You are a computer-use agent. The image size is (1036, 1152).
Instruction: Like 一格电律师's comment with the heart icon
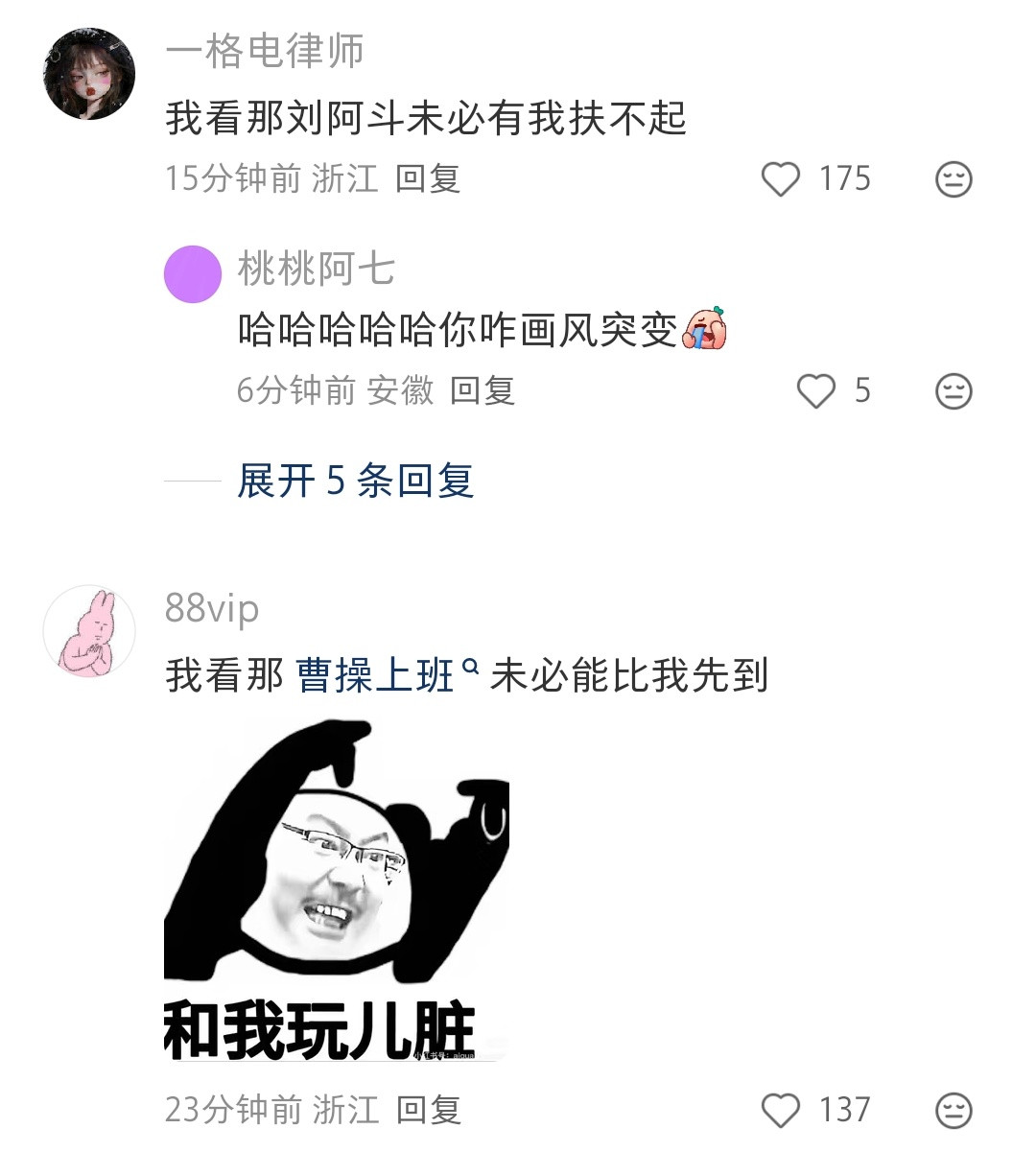[x=783, y=179]
